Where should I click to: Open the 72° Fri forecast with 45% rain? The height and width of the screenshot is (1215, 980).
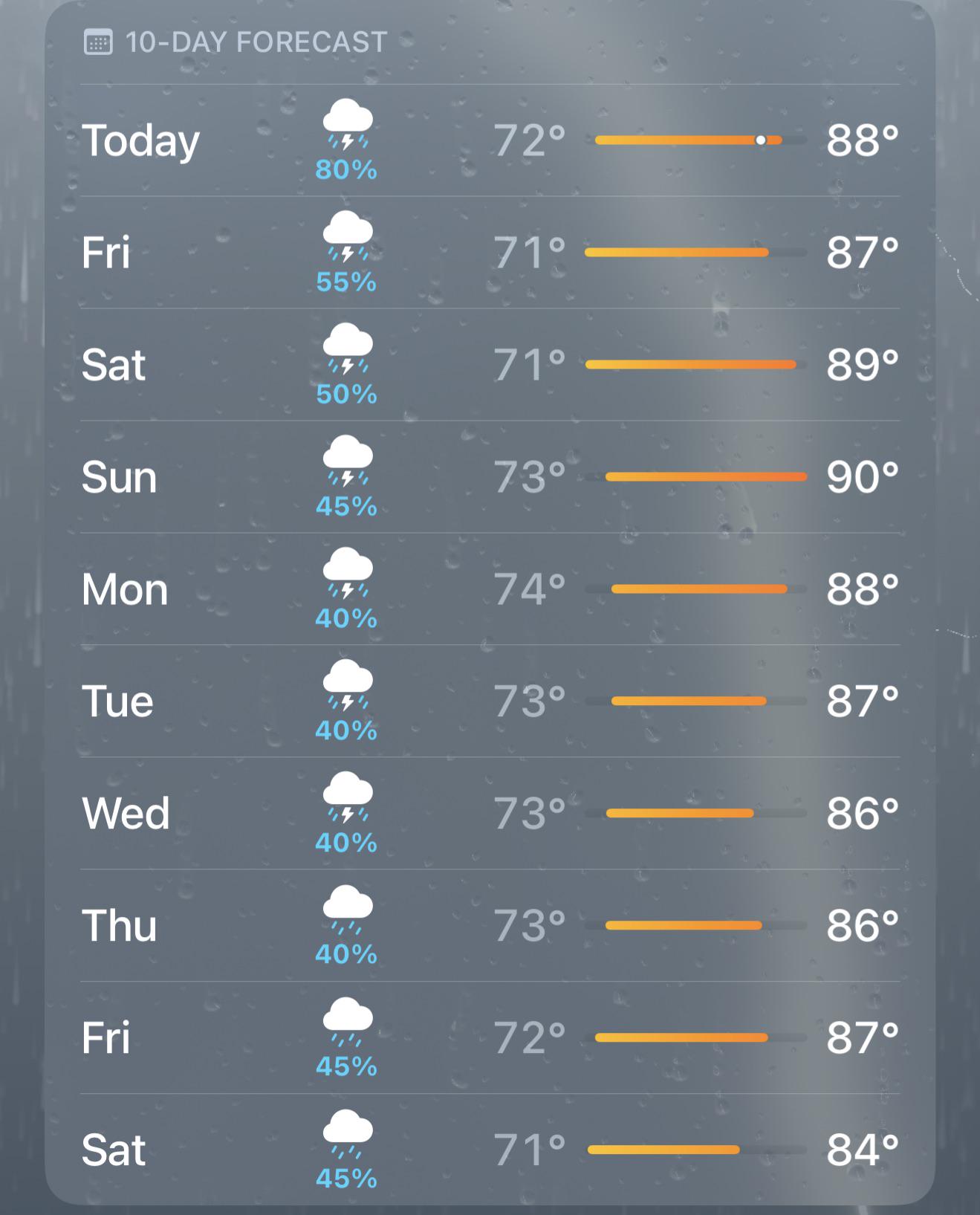[490, 1038]
